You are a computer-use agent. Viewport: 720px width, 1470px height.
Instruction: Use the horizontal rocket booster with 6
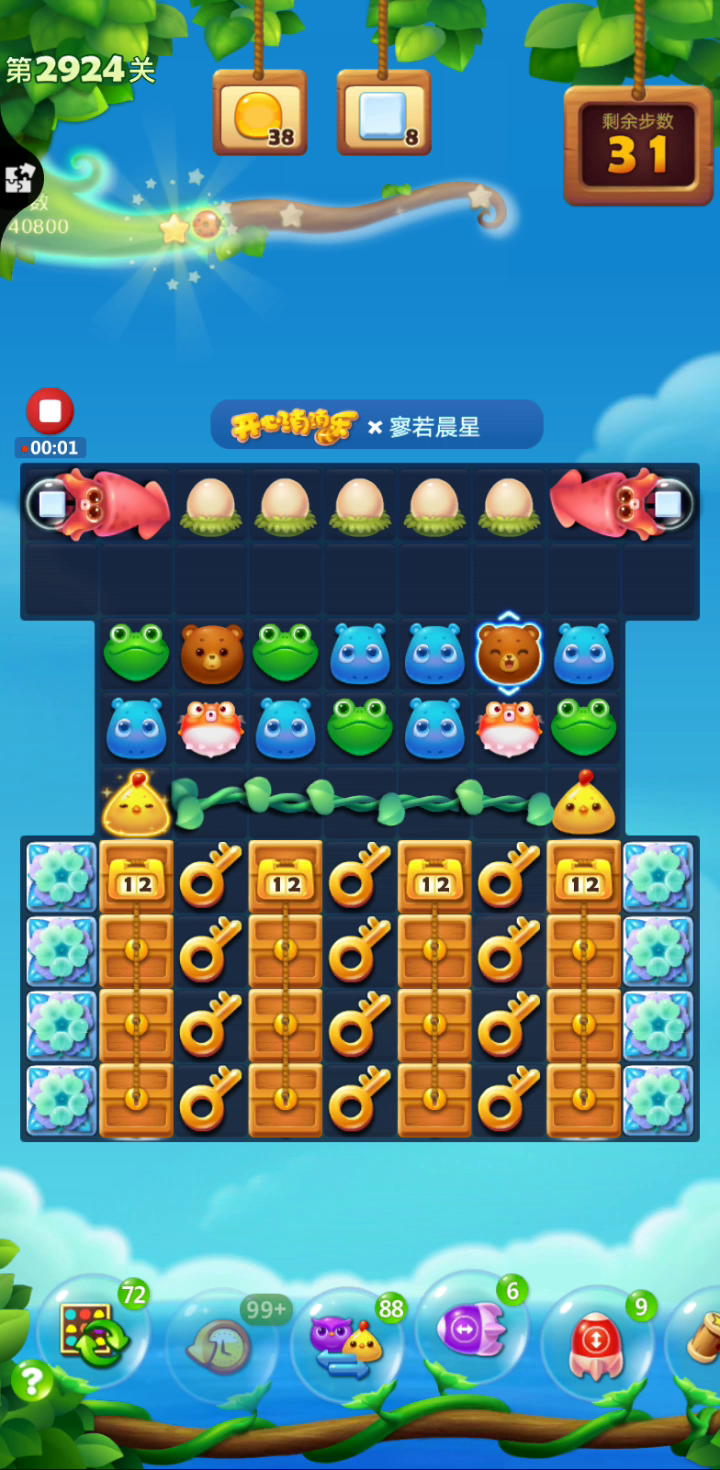click(x=471, y=1330)
